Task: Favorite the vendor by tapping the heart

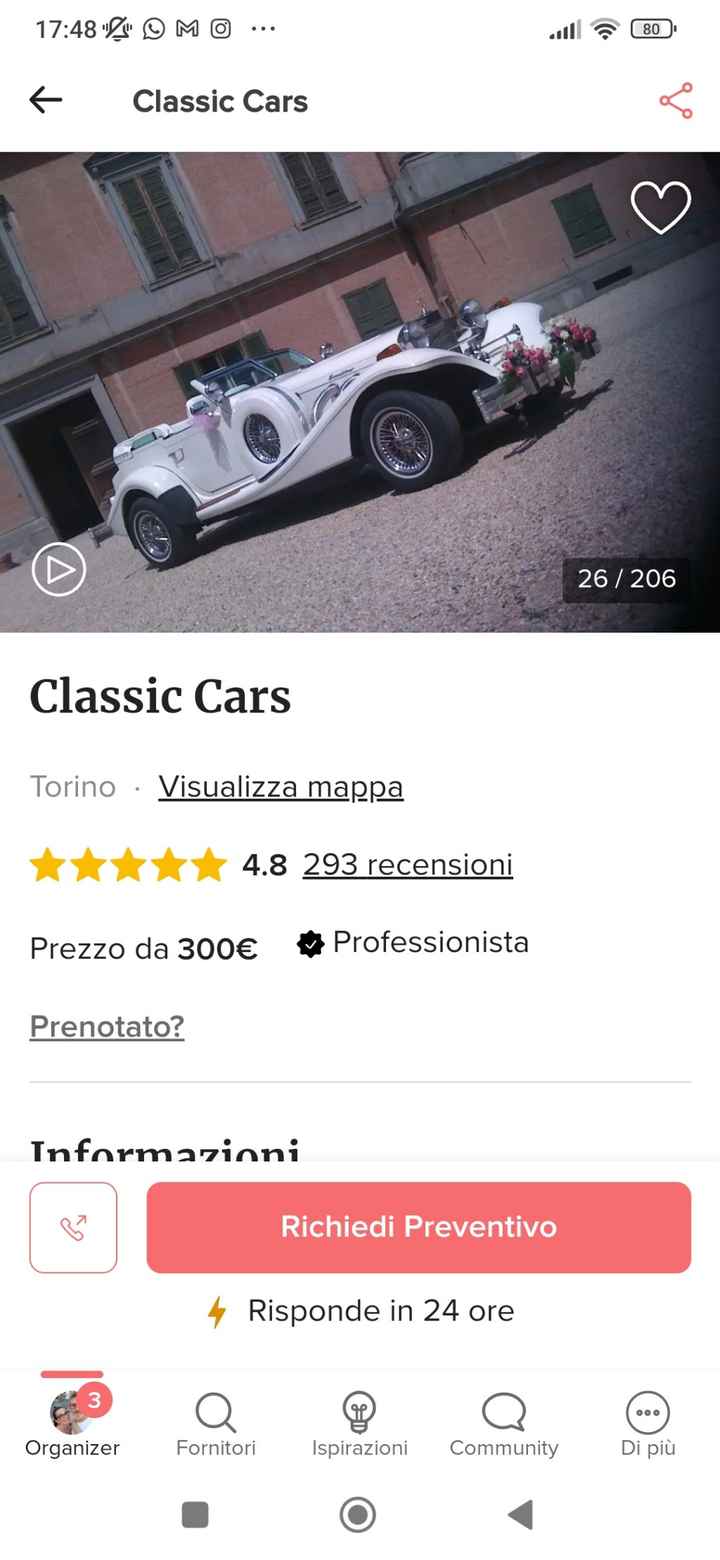Action: [660, 206]
